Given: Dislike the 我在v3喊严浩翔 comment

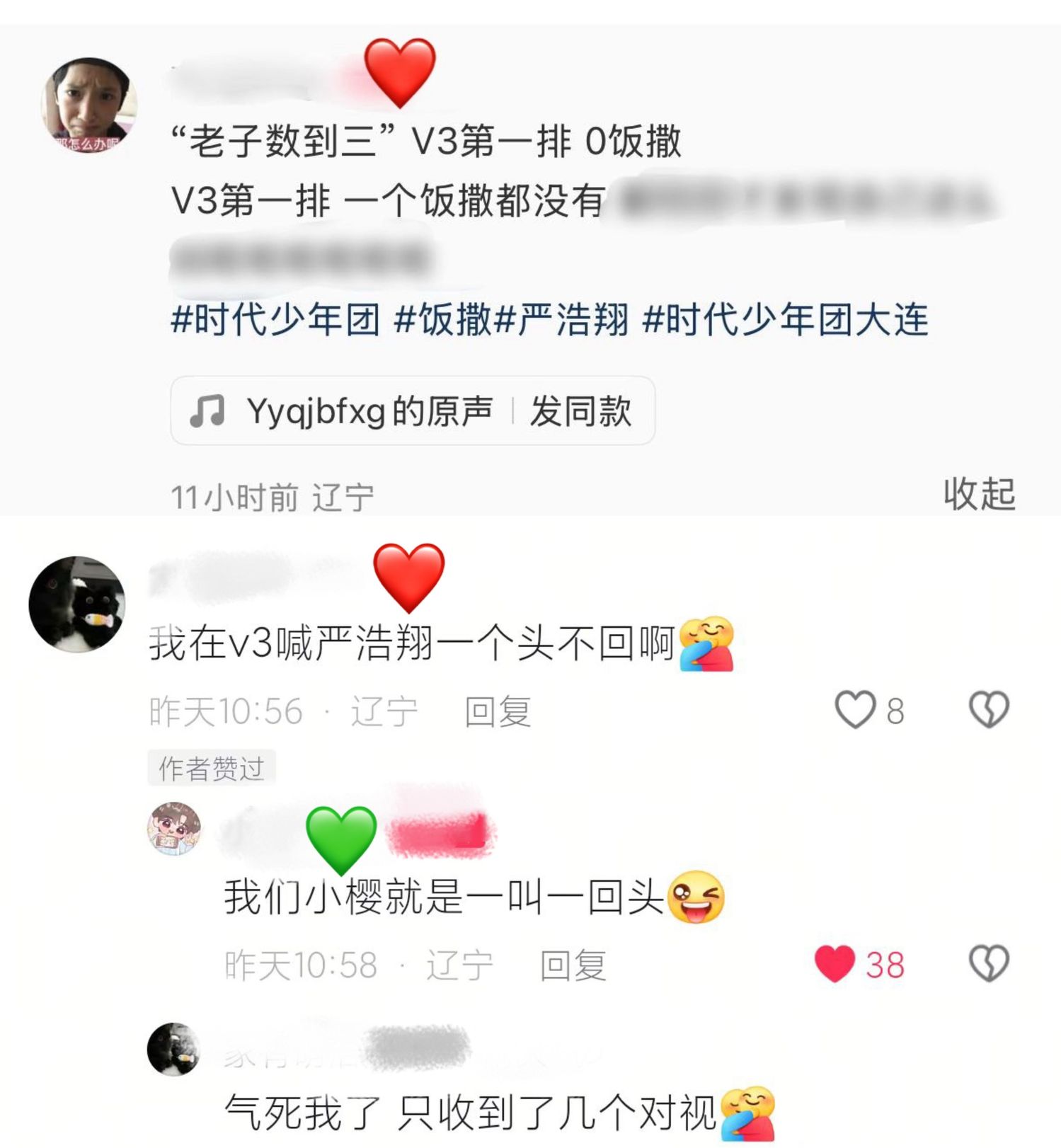Looking at the screenshot, I should [988, 710].
